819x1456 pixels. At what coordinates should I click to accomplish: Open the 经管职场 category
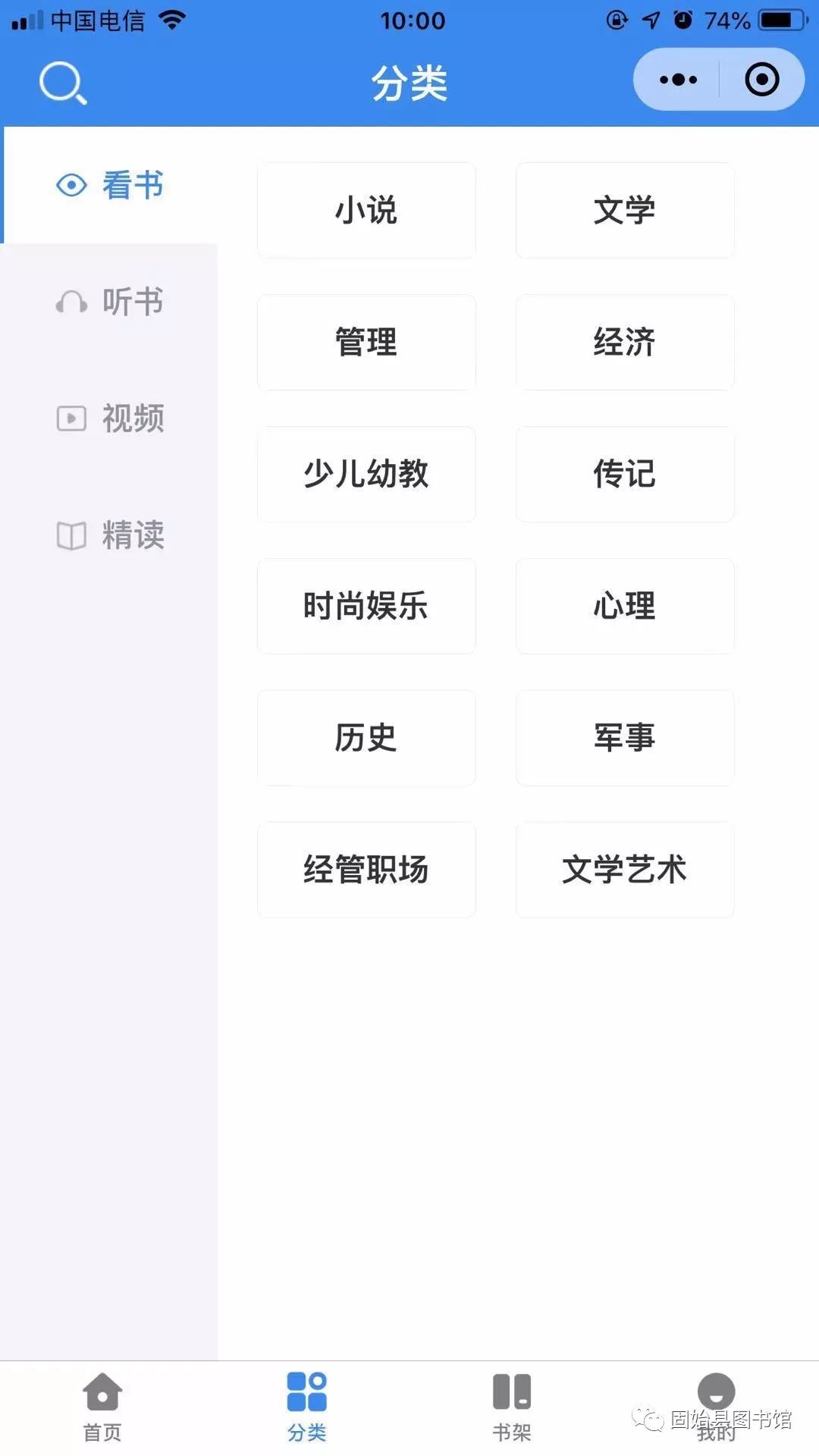coord(366,870)
